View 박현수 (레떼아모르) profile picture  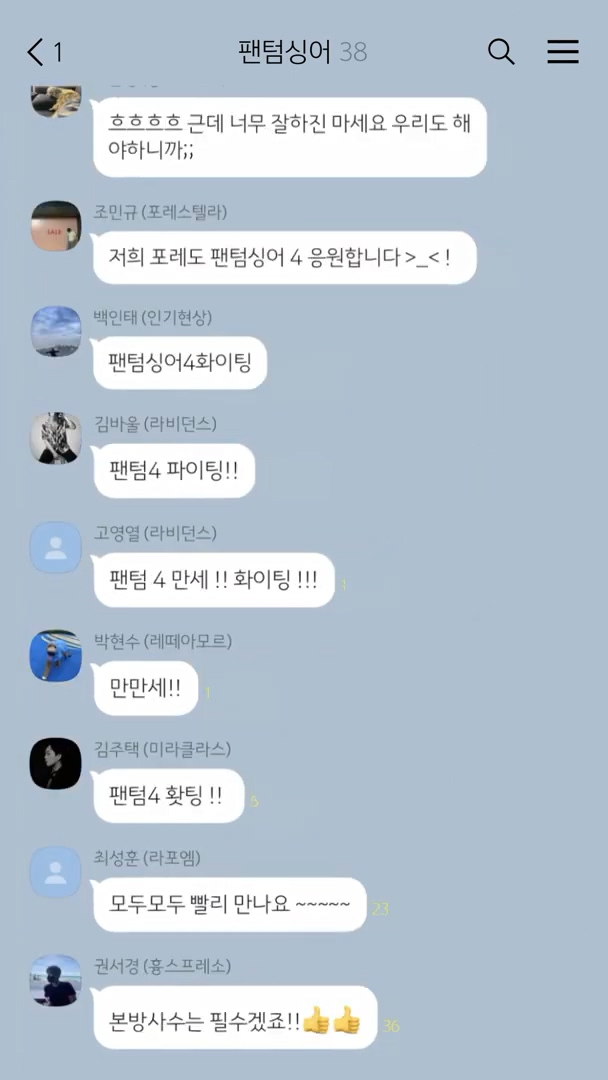pos(56,656)
